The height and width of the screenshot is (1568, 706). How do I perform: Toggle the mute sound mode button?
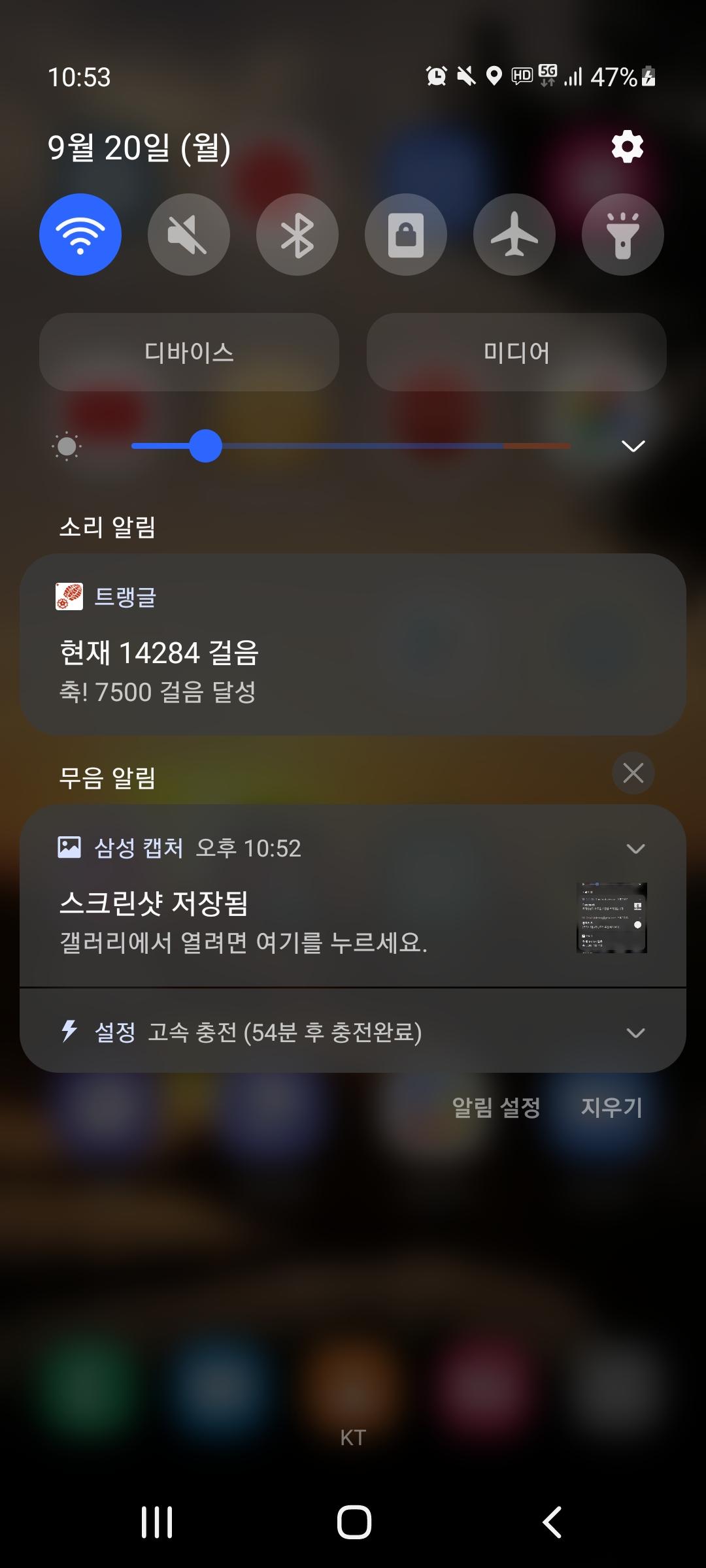click(189, 235)
